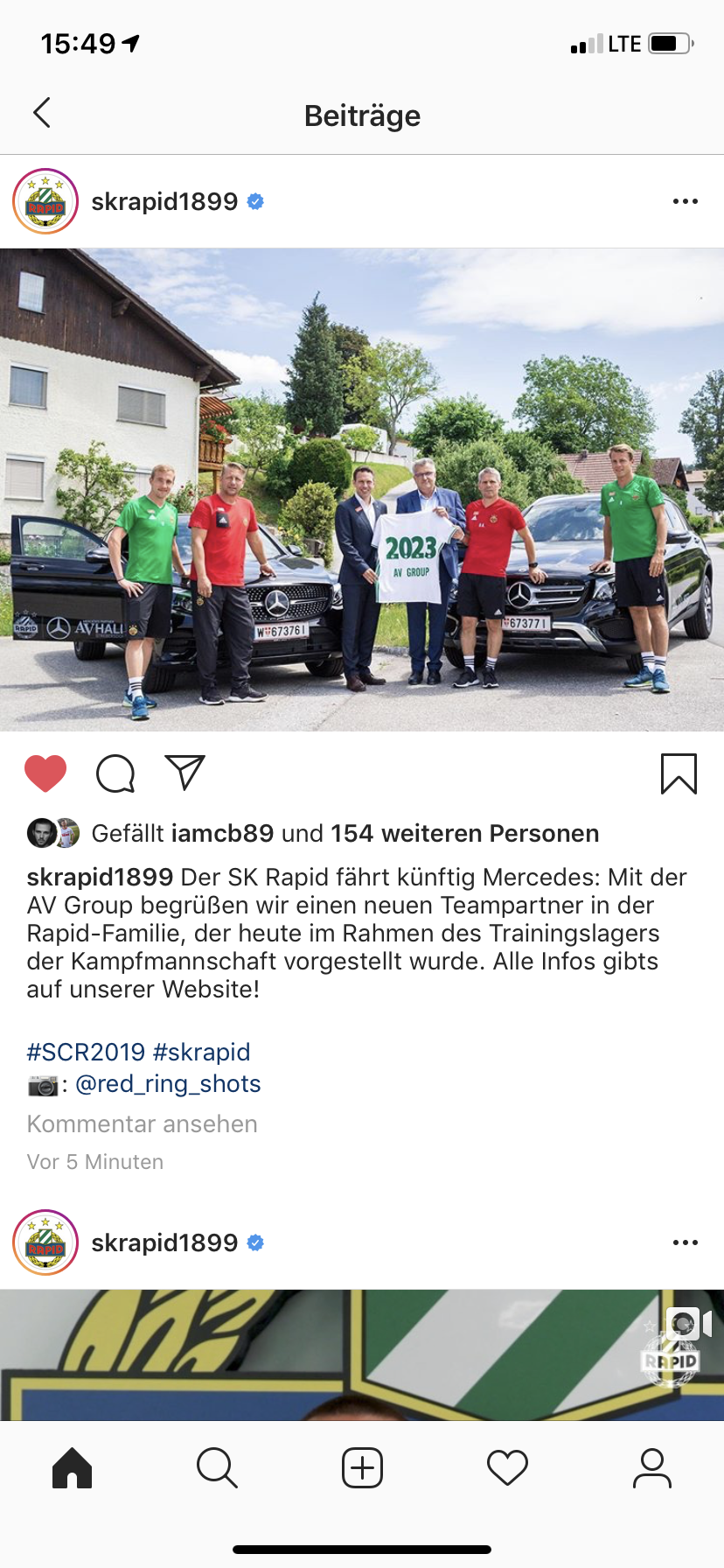This screenshot has height=1568, width=724.
Task: Open the activity heart tab
Action: (x=507, y=1467)
